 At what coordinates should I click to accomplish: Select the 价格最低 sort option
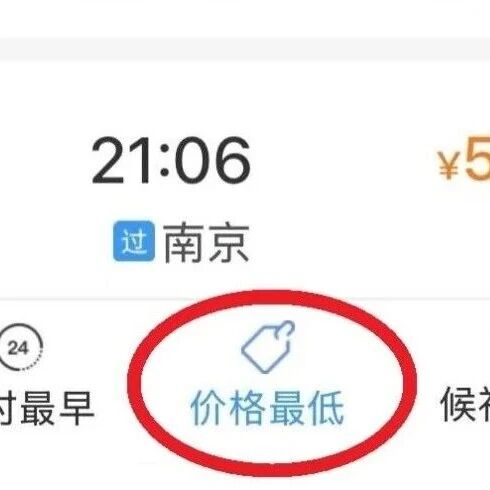(x=267, y=375)
